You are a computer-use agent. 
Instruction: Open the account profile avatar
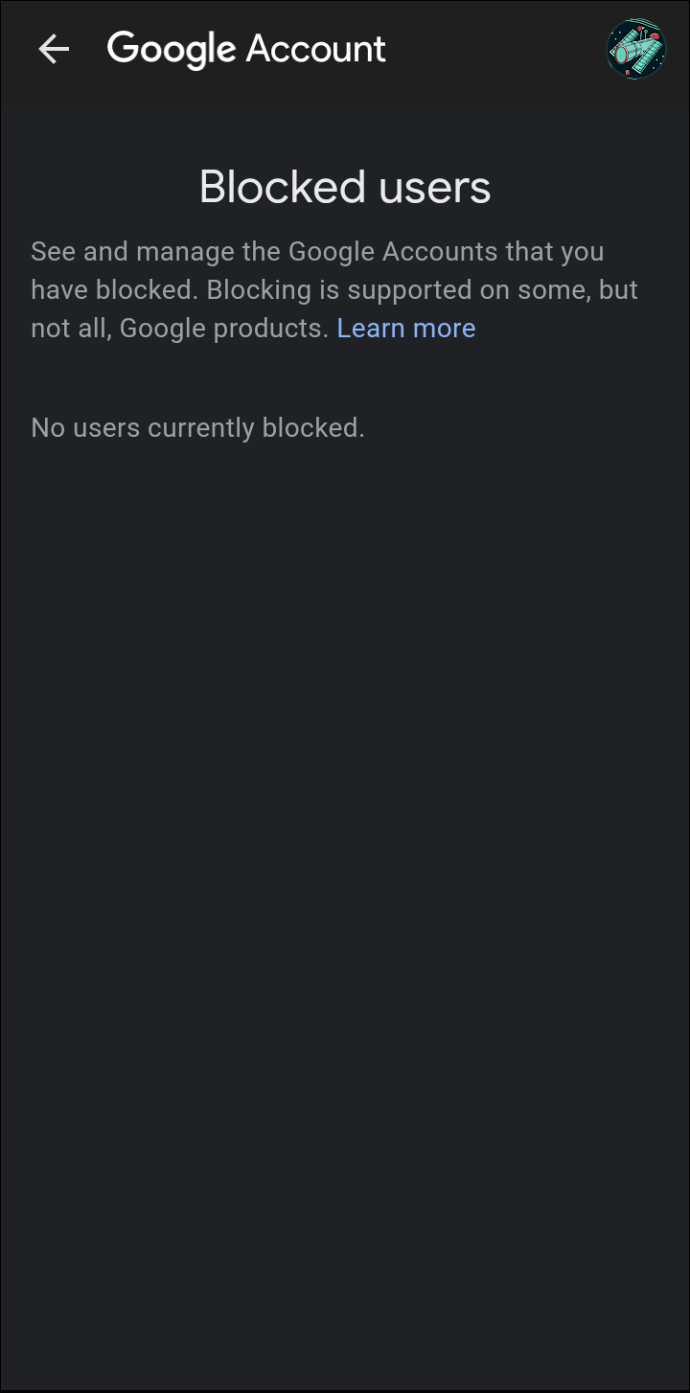(636, 49)
